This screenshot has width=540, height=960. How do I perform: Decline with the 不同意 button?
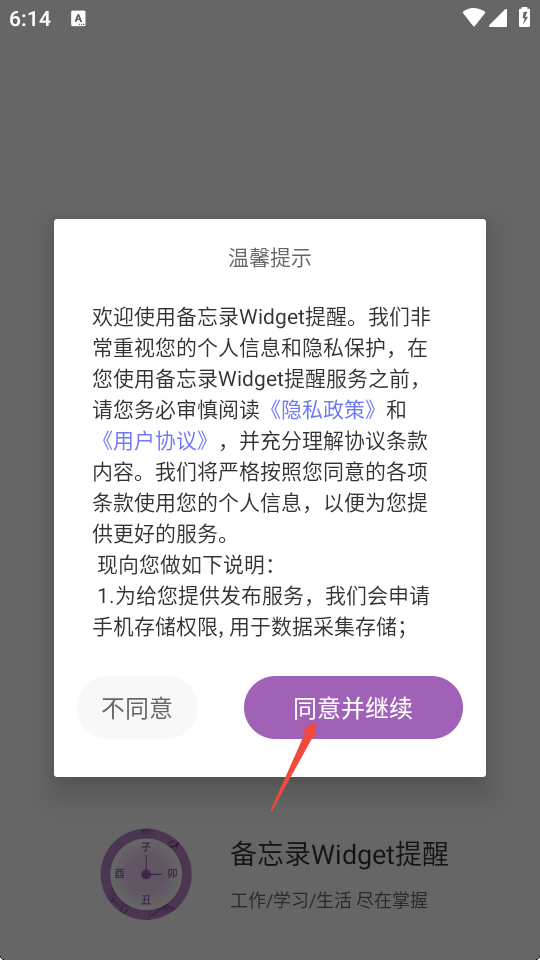pos(137,707)
